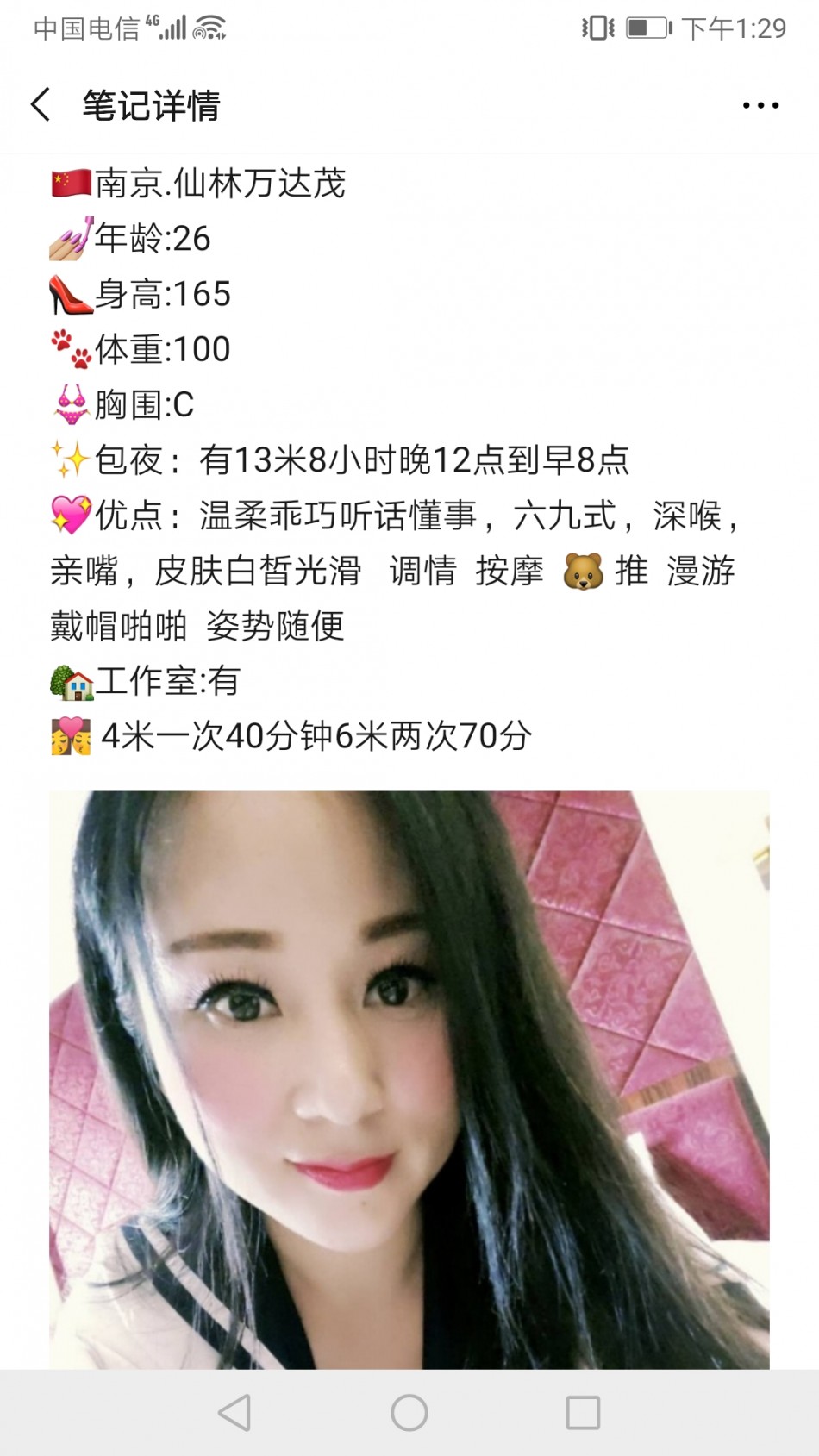Open the note's attached photo
This screenshot has width=819, height=1456.
409,1078
